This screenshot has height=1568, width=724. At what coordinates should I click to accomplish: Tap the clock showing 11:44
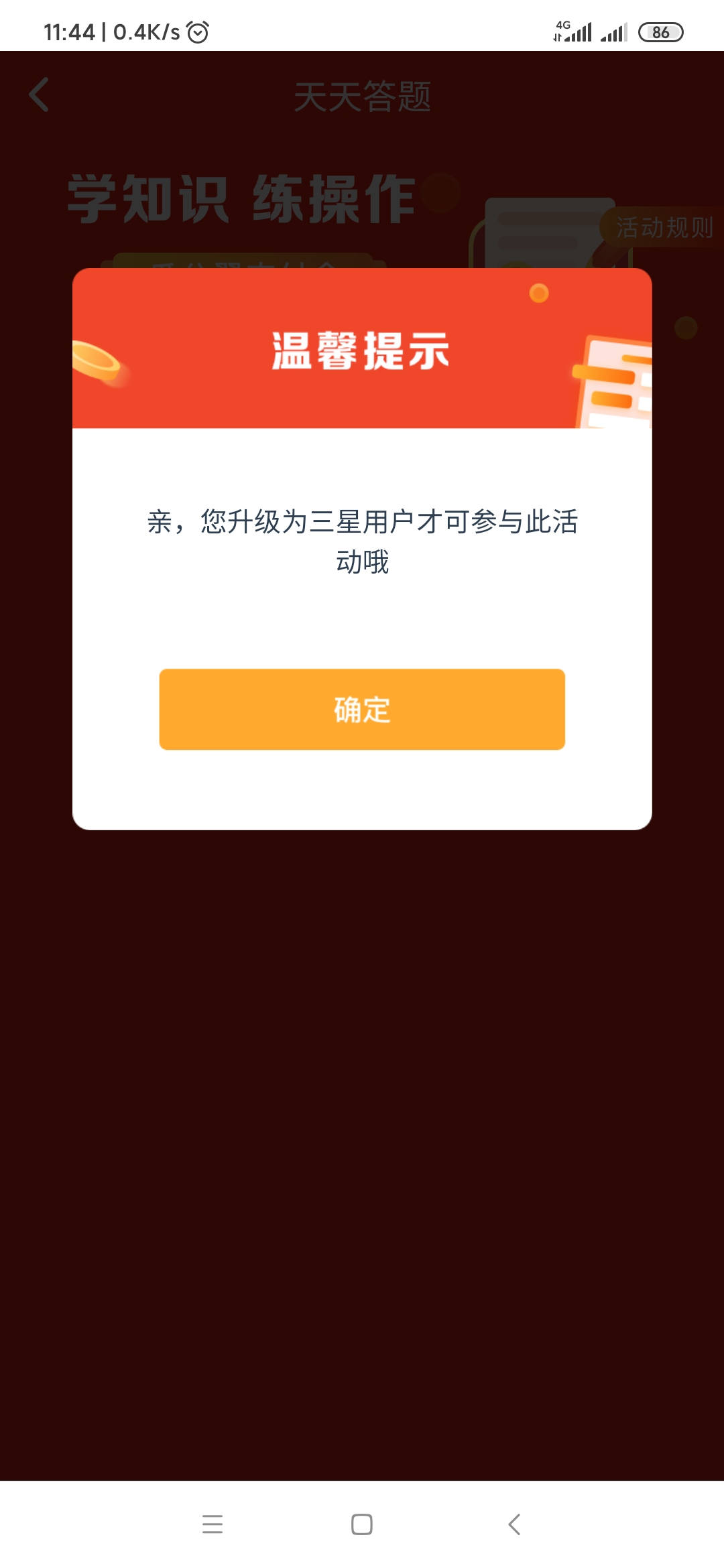(x=69, y=29)
